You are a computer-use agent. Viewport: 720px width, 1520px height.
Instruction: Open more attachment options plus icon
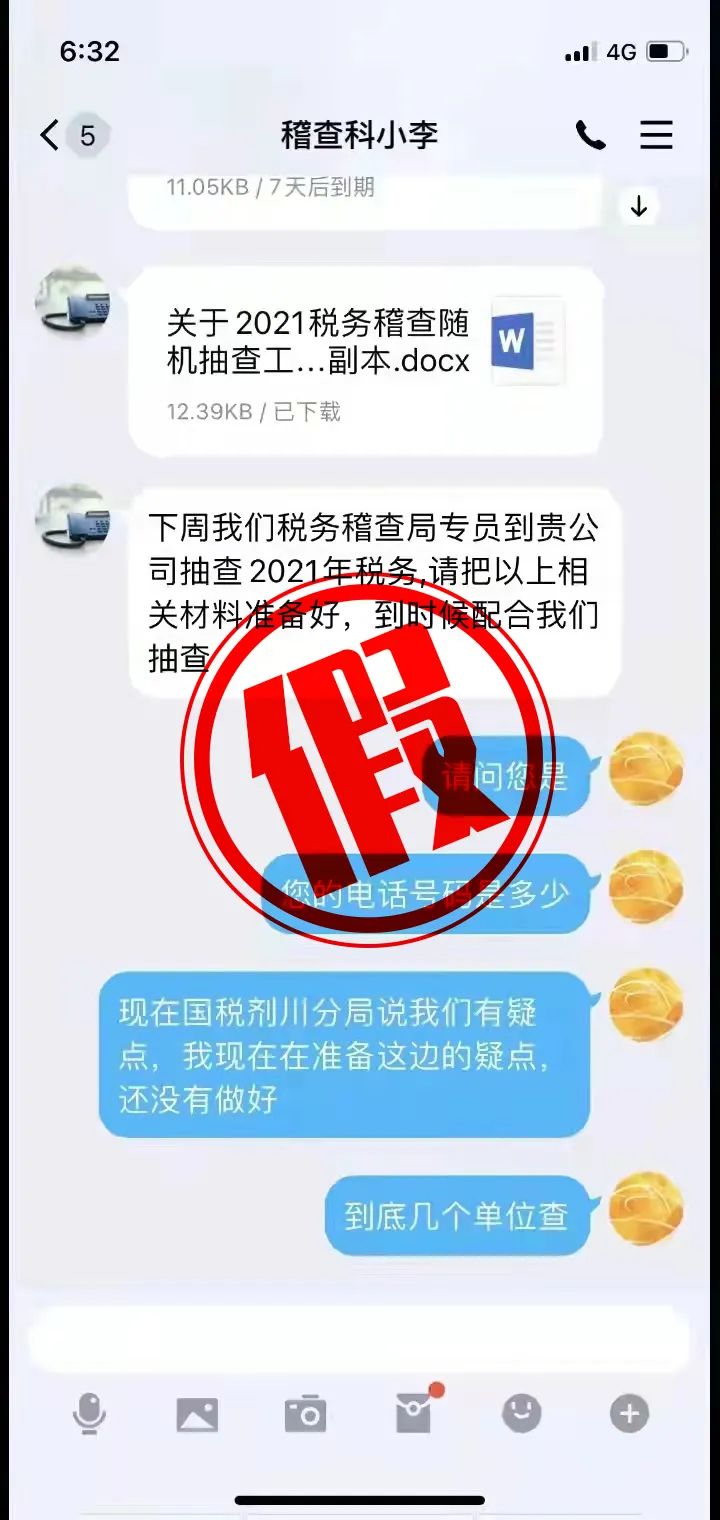(x=629, y=1414)
